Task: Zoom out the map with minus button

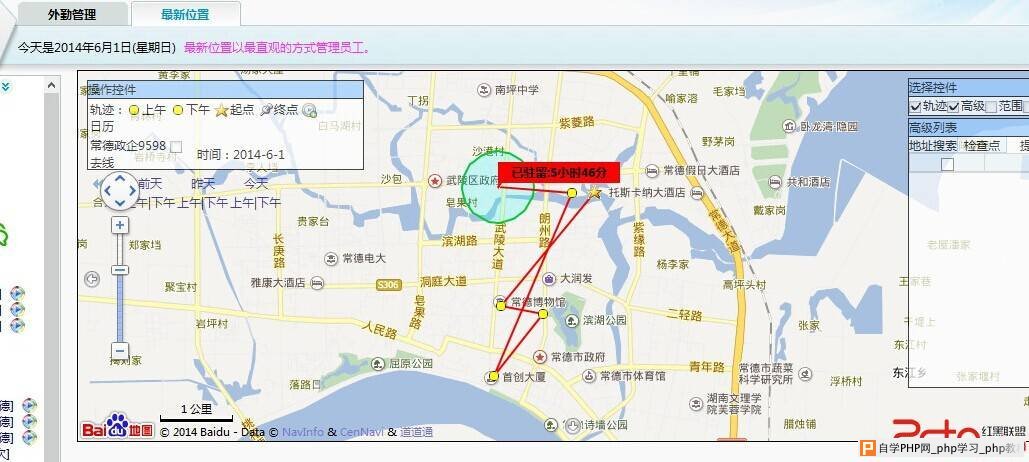Action: coord(120,351)
